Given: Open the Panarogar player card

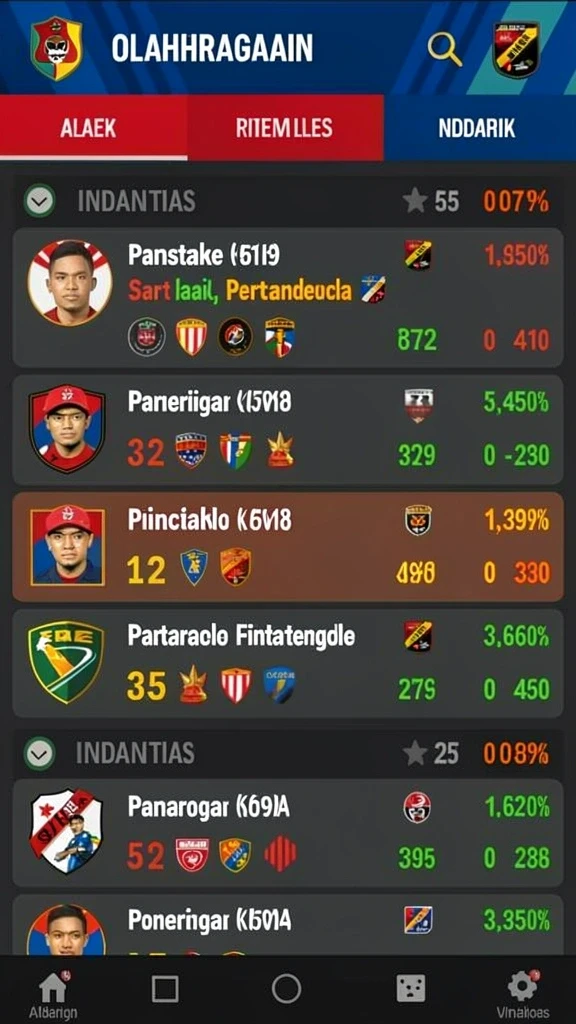Looking at the screenshot, I should [288, 833].
